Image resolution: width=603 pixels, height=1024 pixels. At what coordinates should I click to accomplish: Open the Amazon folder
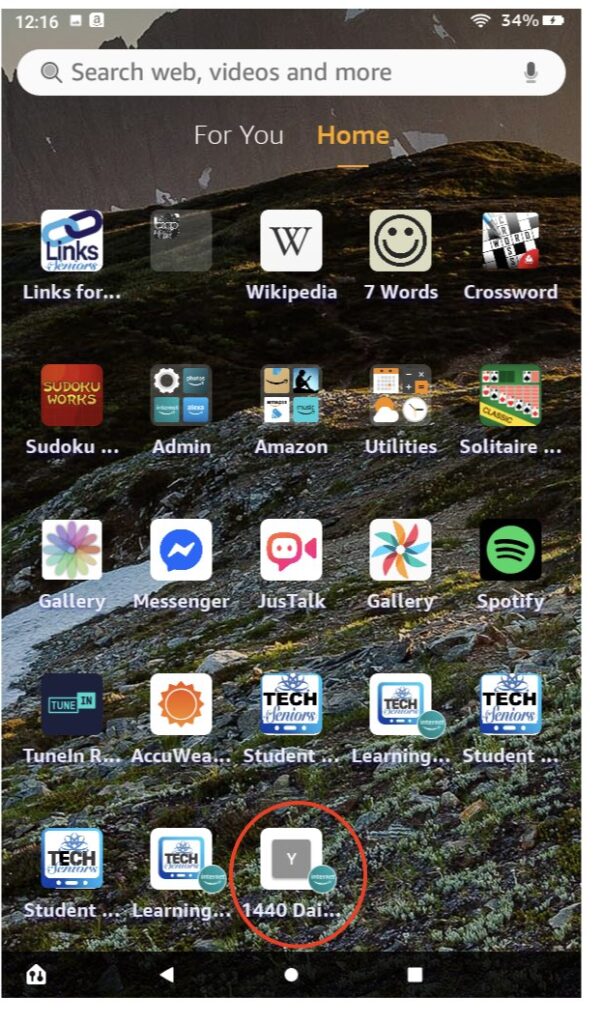(x=291, y=395)
